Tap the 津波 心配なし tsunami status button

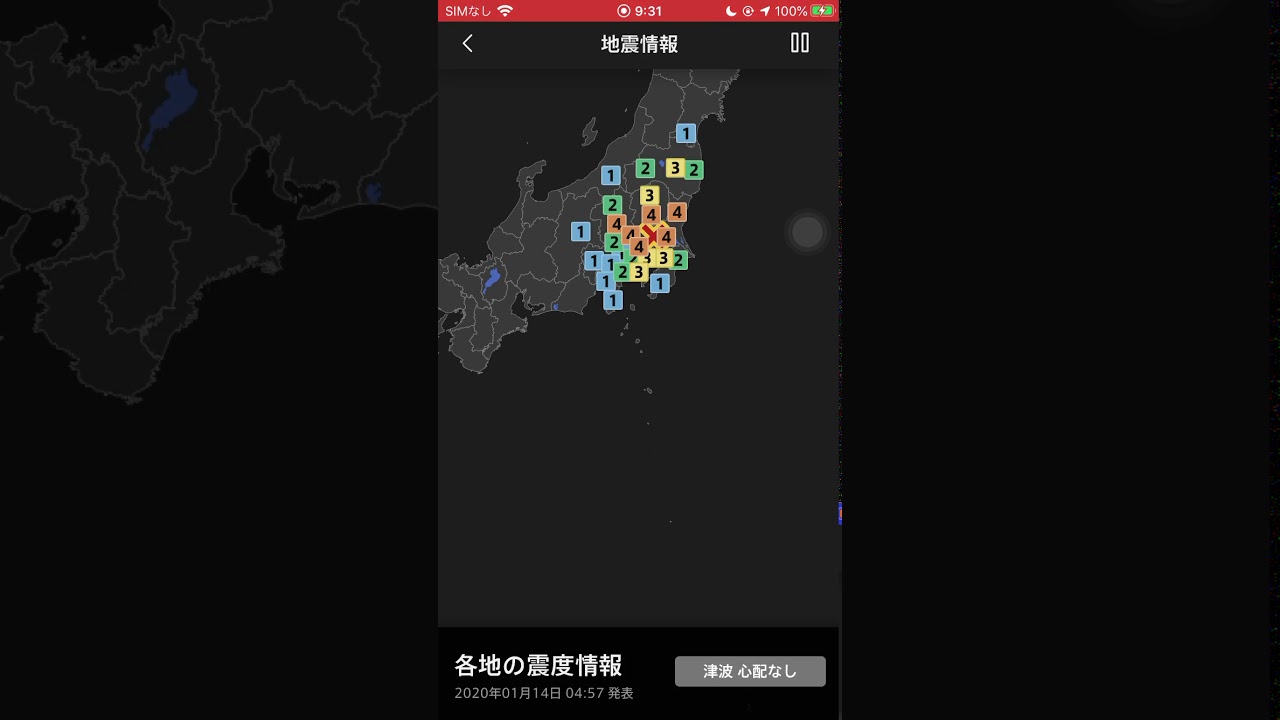pyautogui.click(x=750, y=671)
